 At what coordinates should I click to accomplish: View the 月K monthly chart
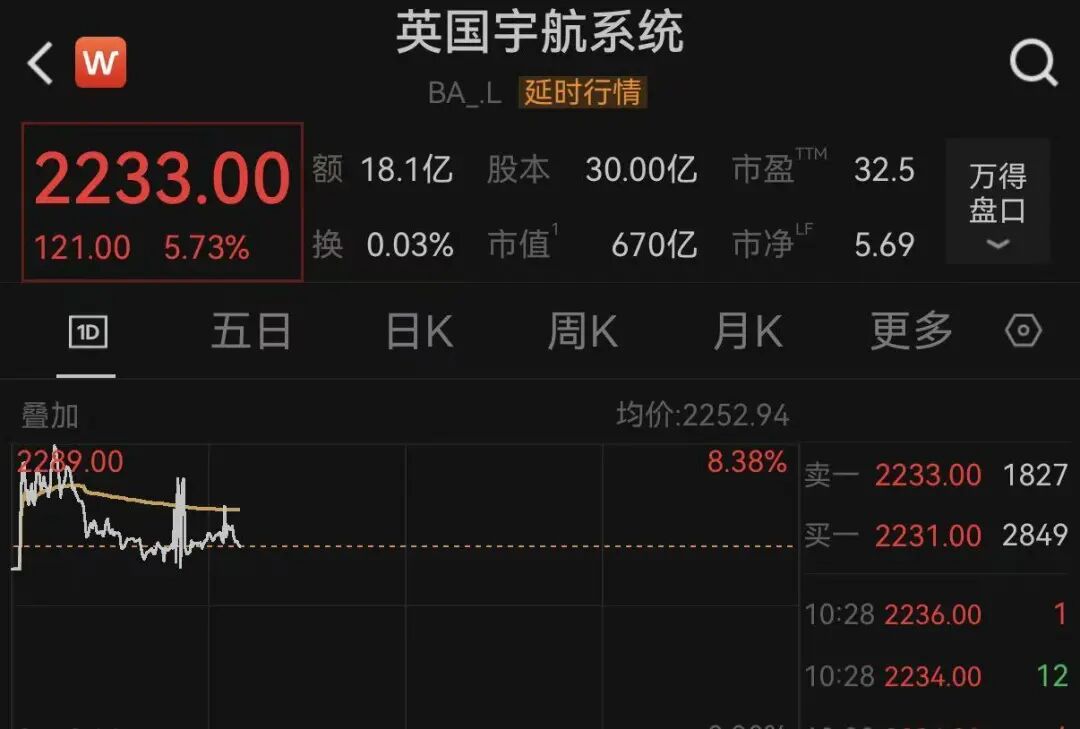(x=747, y=332)
